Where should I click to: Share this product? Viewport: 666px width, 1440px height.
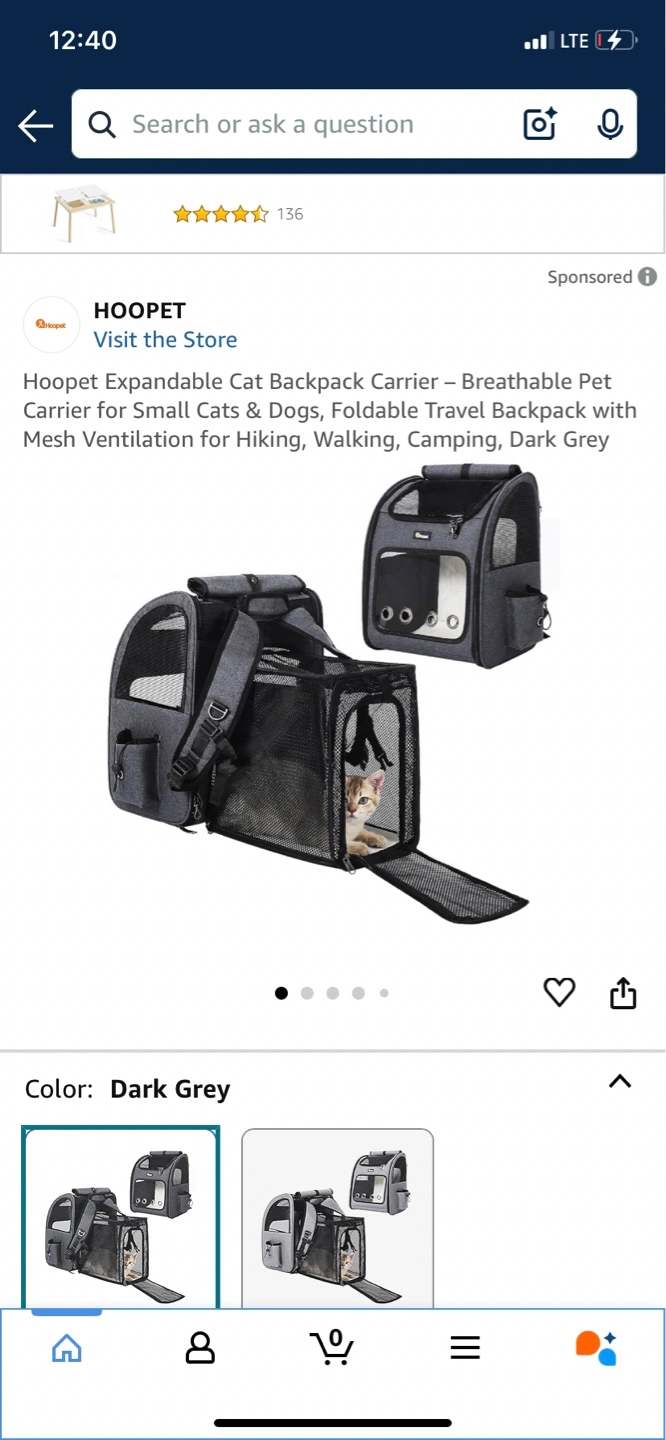click(x=623, y=993)
